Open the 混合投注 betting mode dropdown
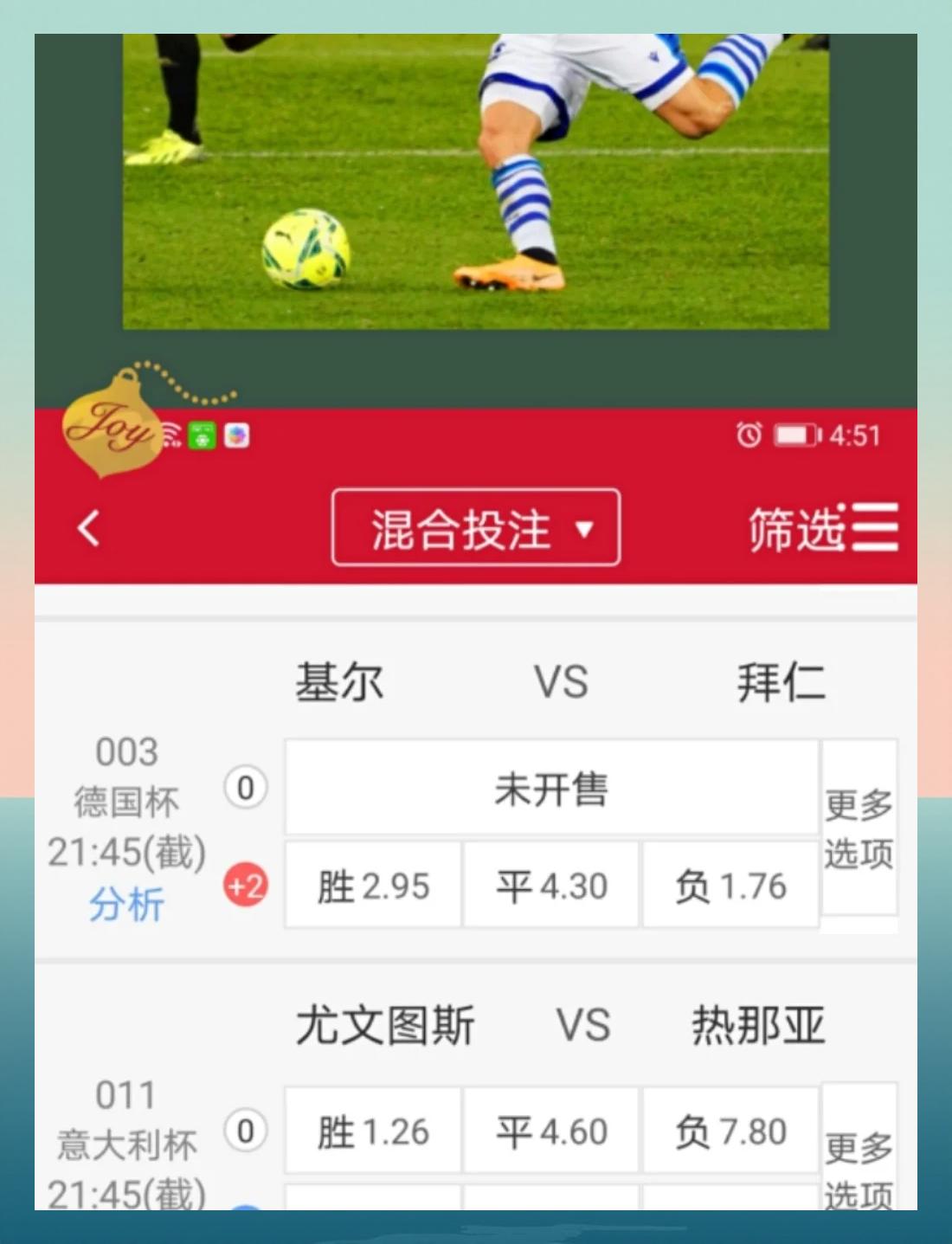 click(x=475, y=528)
